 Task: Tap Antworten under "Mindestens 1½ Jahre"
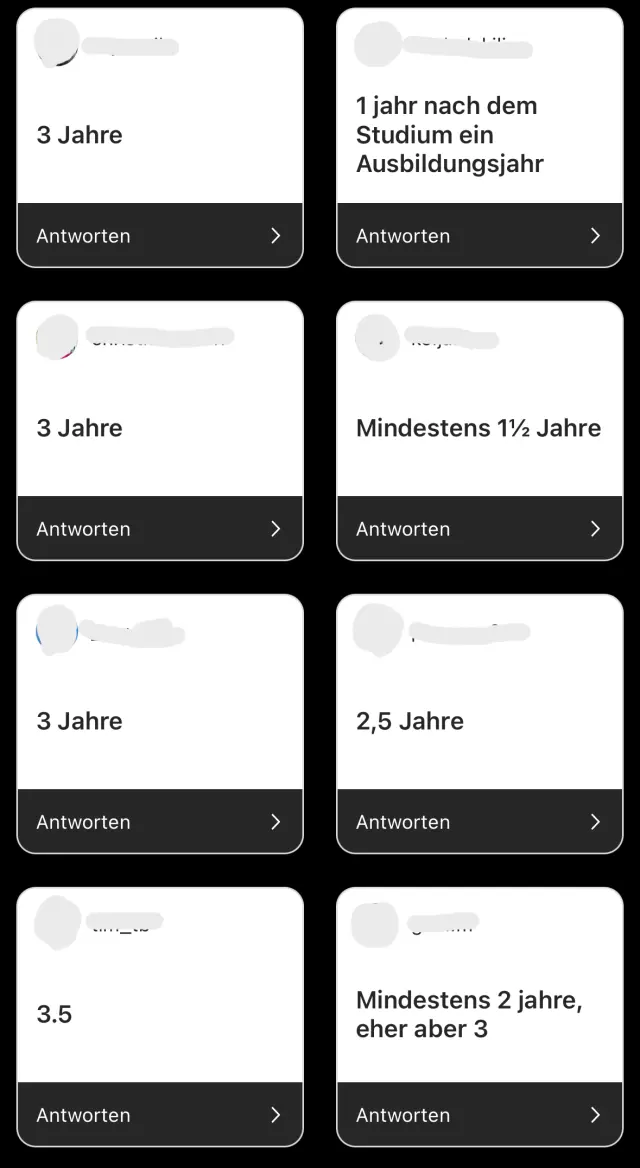479,528
